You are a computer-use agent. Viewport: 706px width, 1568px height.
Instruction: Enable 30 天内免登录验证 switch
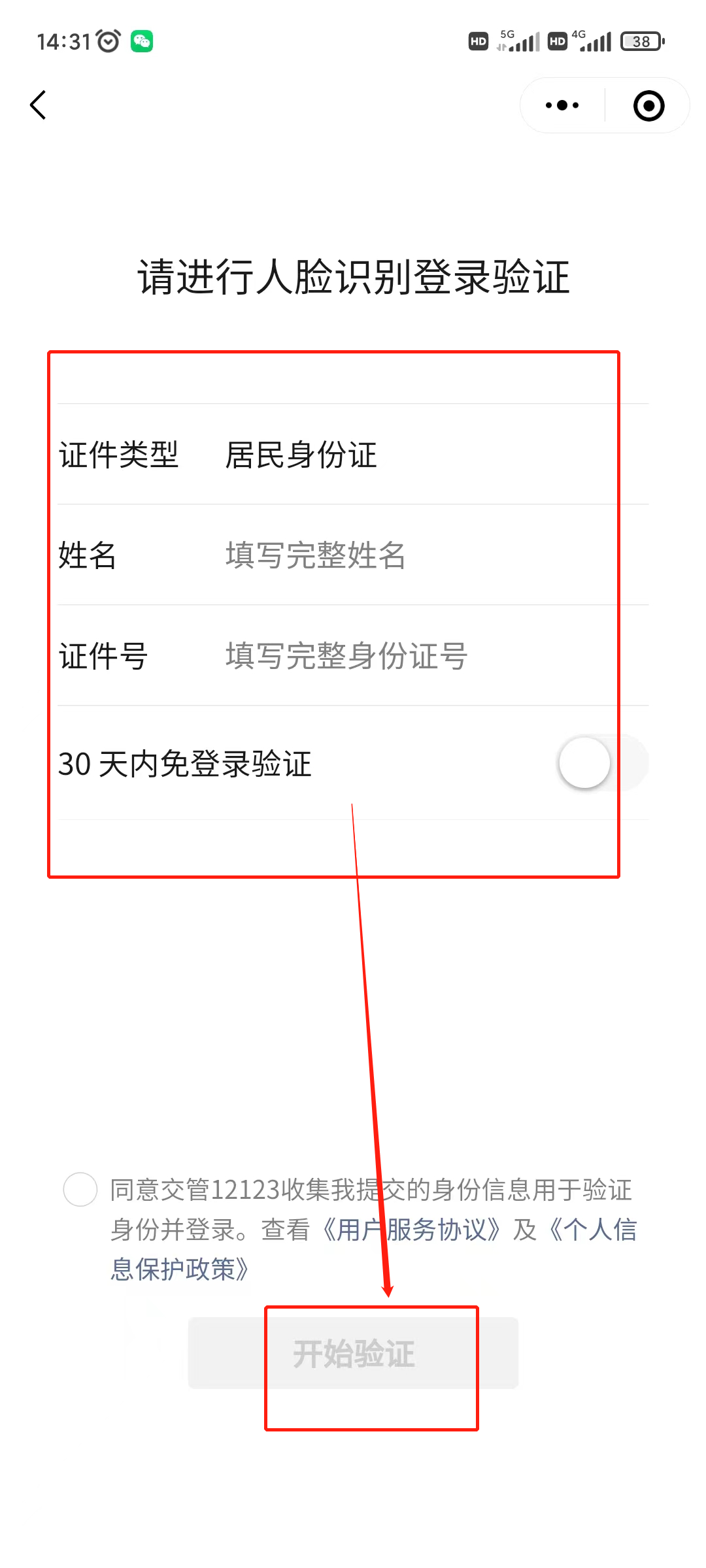click(x=603, y=763)
